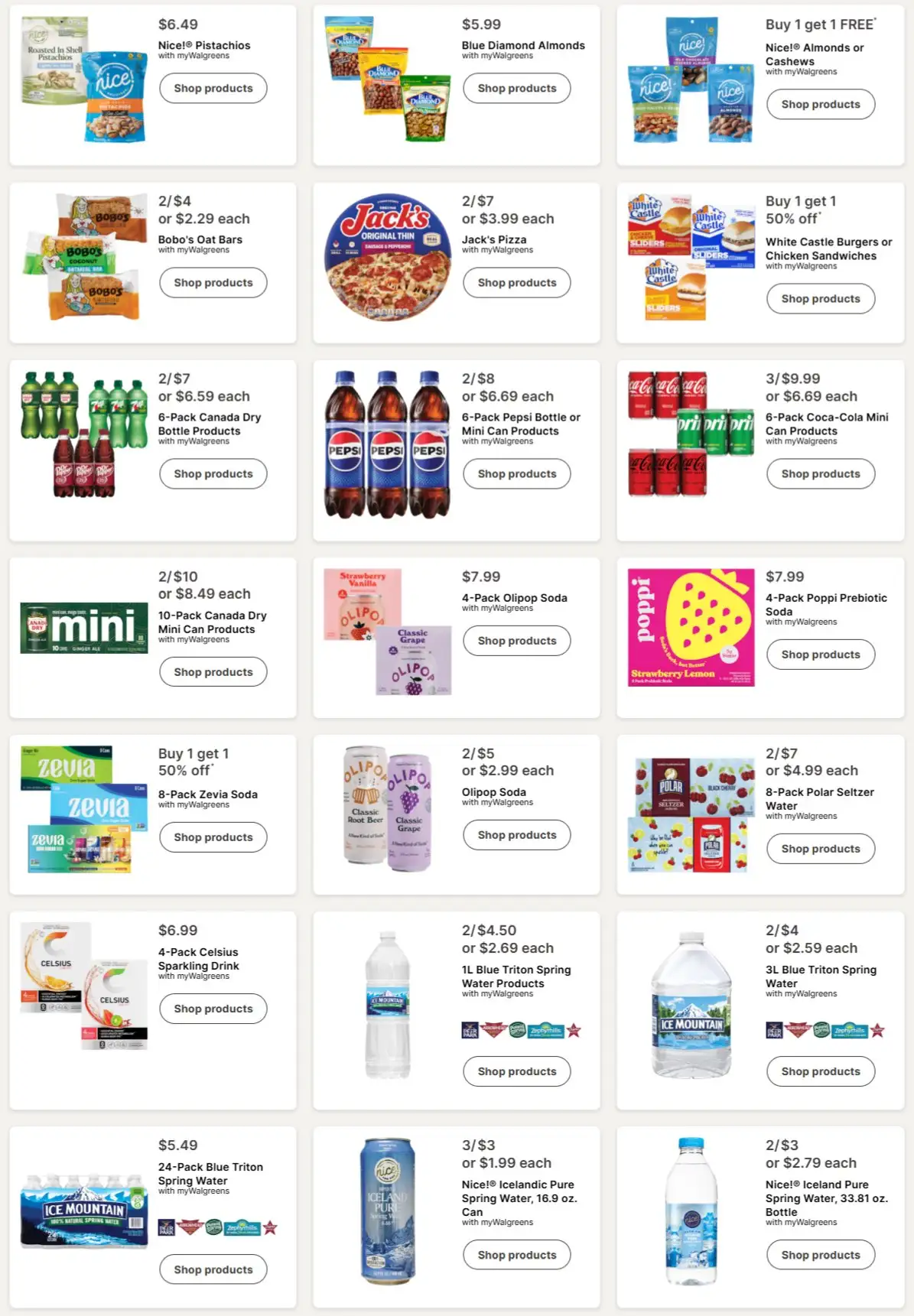This screenshot has height=1316, width=914.
Task: Shop 24-Pack Blue Triton Spring Water
Action: click(213, 1269)
